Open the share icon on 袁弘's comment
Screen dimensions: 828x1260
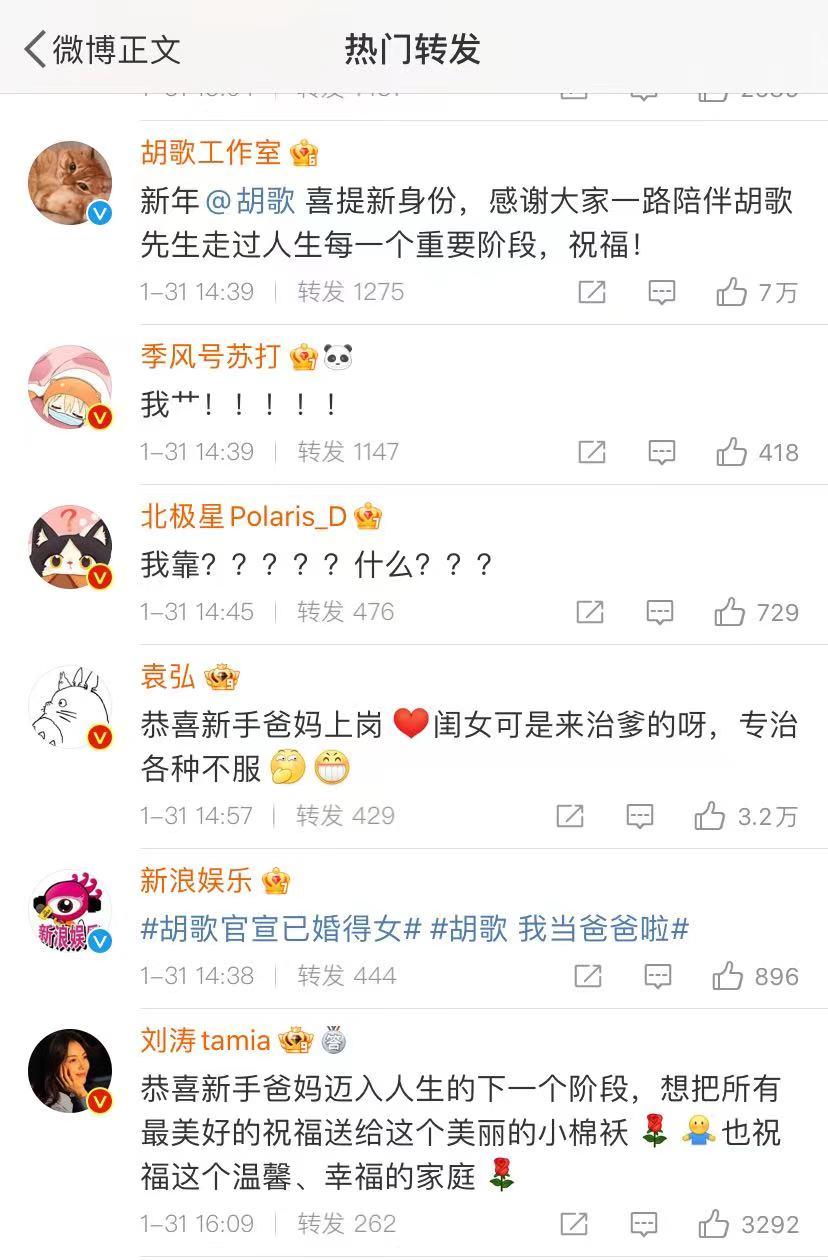tap(570, 816)
